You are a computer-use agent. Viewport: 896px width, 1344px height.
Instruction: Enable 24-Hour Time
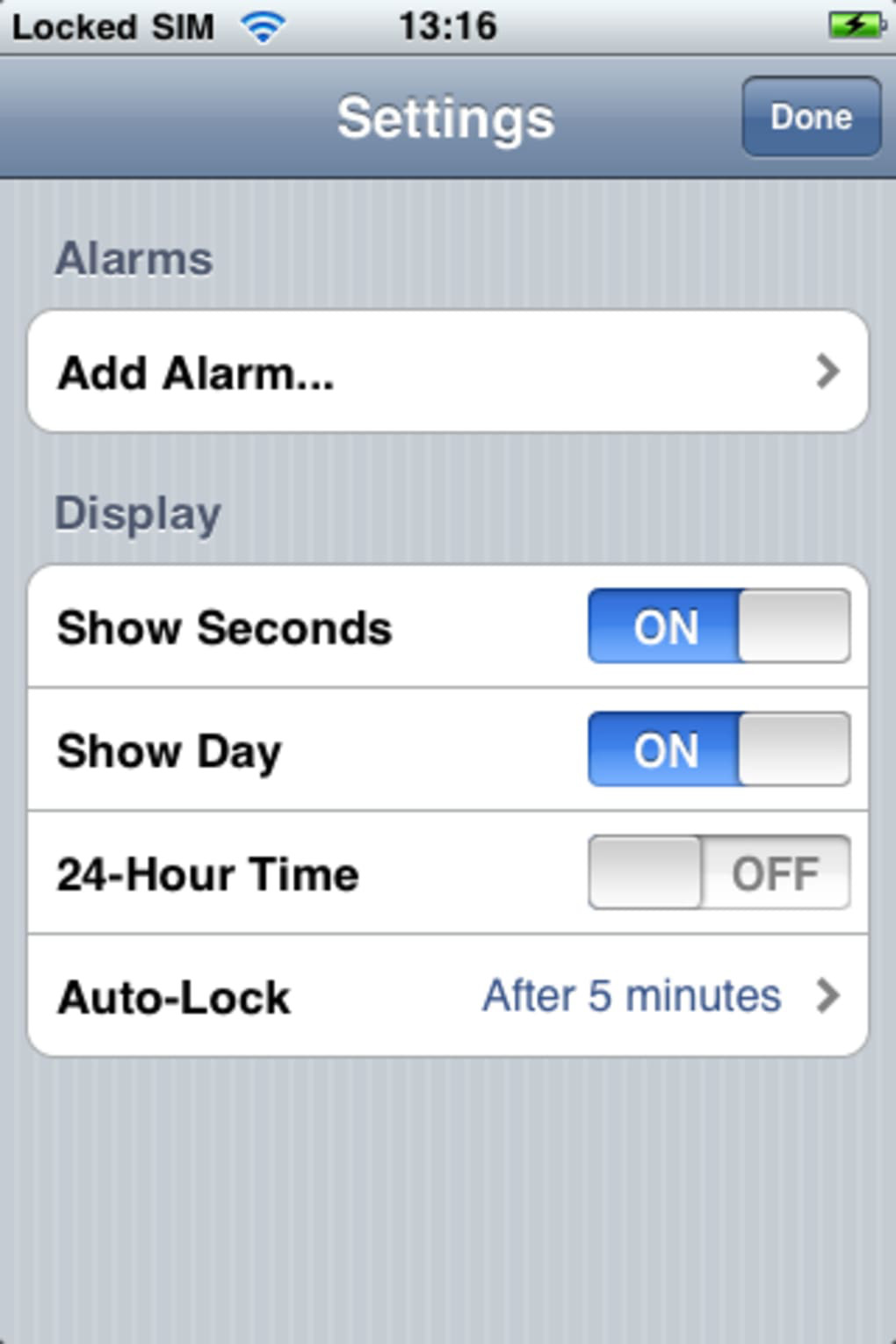pyautogui.click(x=719, y=872)
